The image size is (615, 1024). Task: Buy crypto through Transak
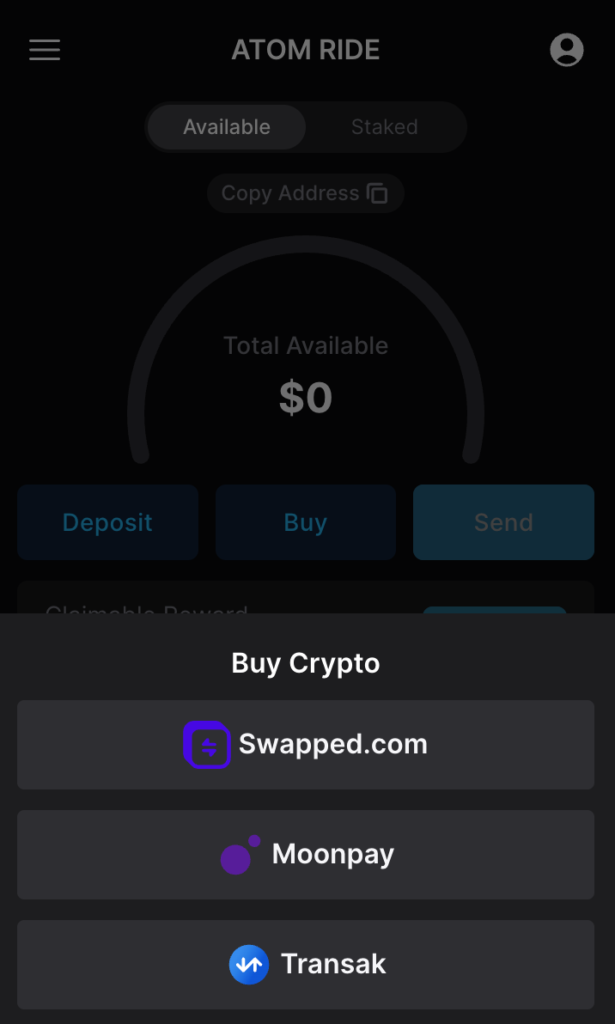(306, 965)
